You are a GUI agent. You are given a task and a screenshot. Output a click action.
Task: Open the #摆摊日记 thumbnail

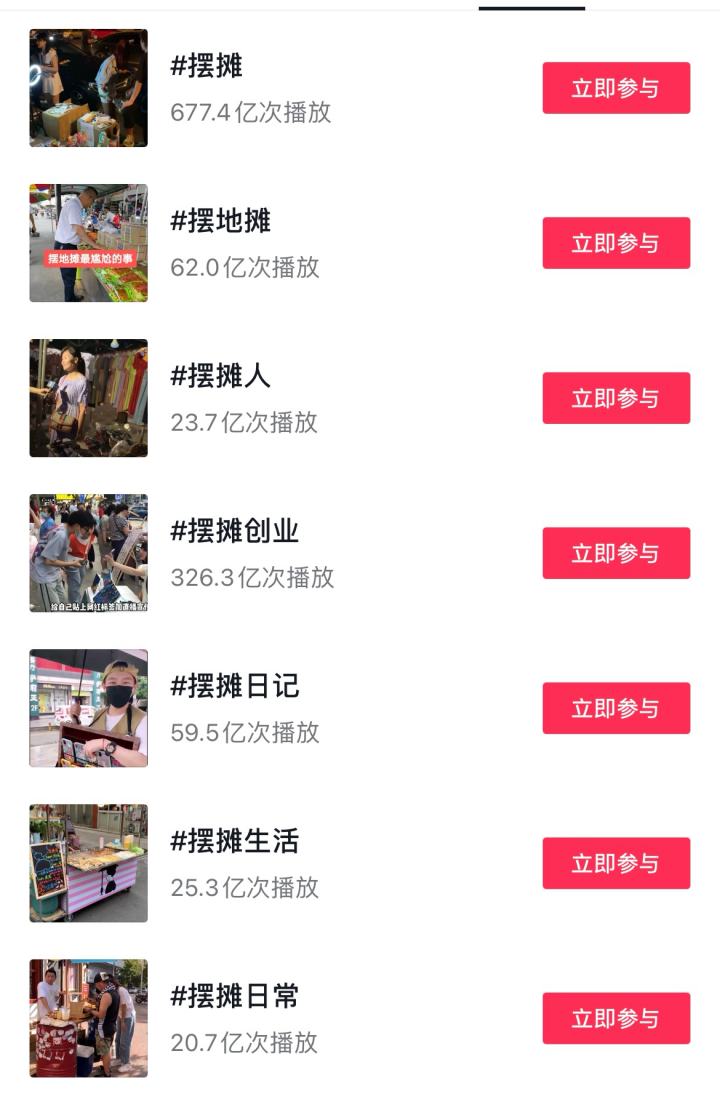pyautogui.click(x=88, y=708)
